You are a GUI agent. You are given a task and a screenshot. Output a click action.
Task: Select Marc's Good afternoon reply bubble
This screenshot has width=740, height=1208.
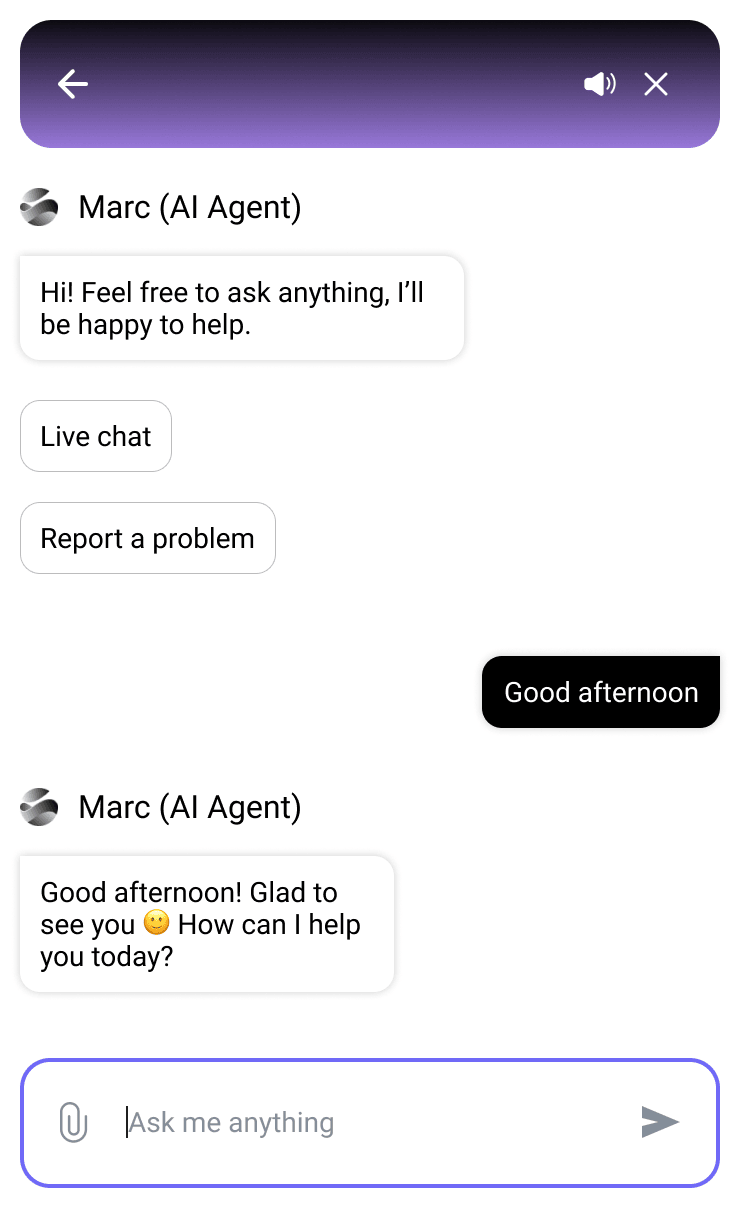(x=205, y=924)
